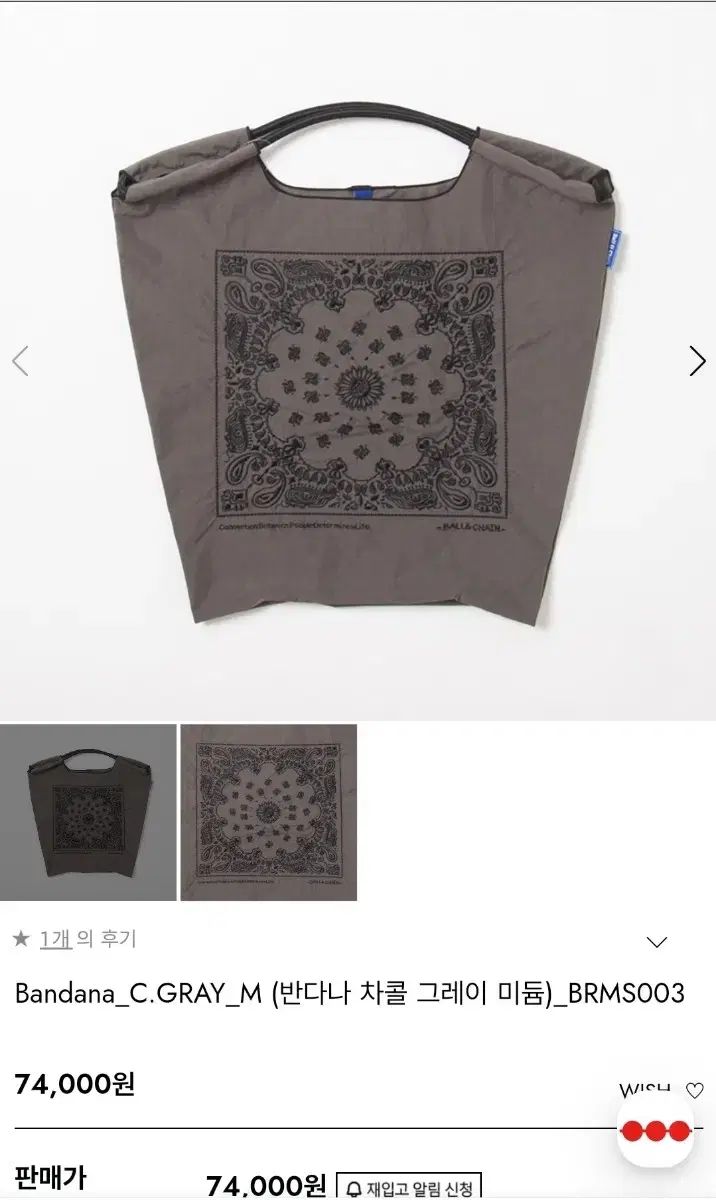Viewport: 716px width, 1200px height.
Task: Open the 1개 review link
Action: pyautogui.click(x=55, y=939)
